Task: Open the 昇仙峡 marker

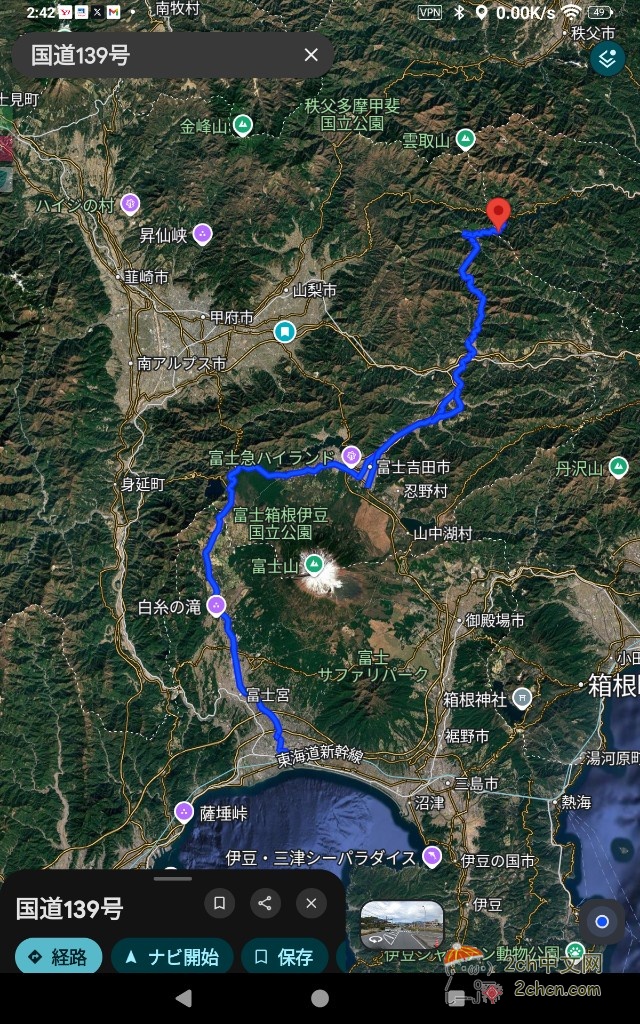Action: tap(203, 235)
